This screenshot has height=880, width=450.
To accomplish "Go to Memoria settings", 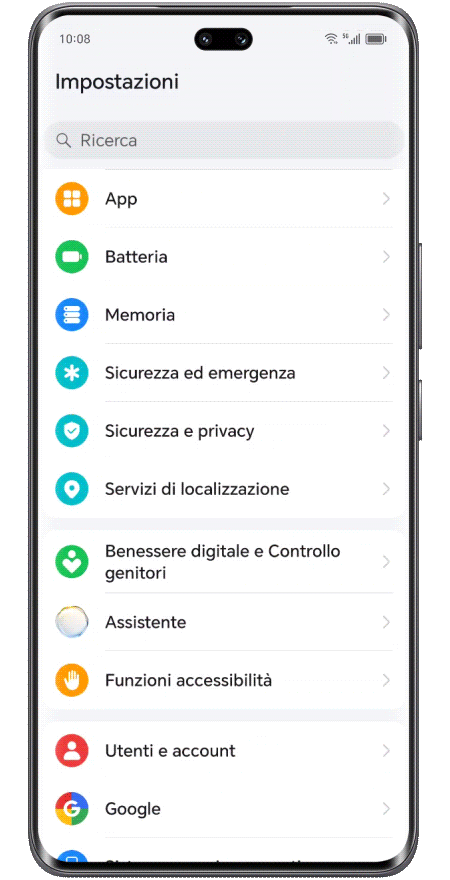I will click(224, 315).
